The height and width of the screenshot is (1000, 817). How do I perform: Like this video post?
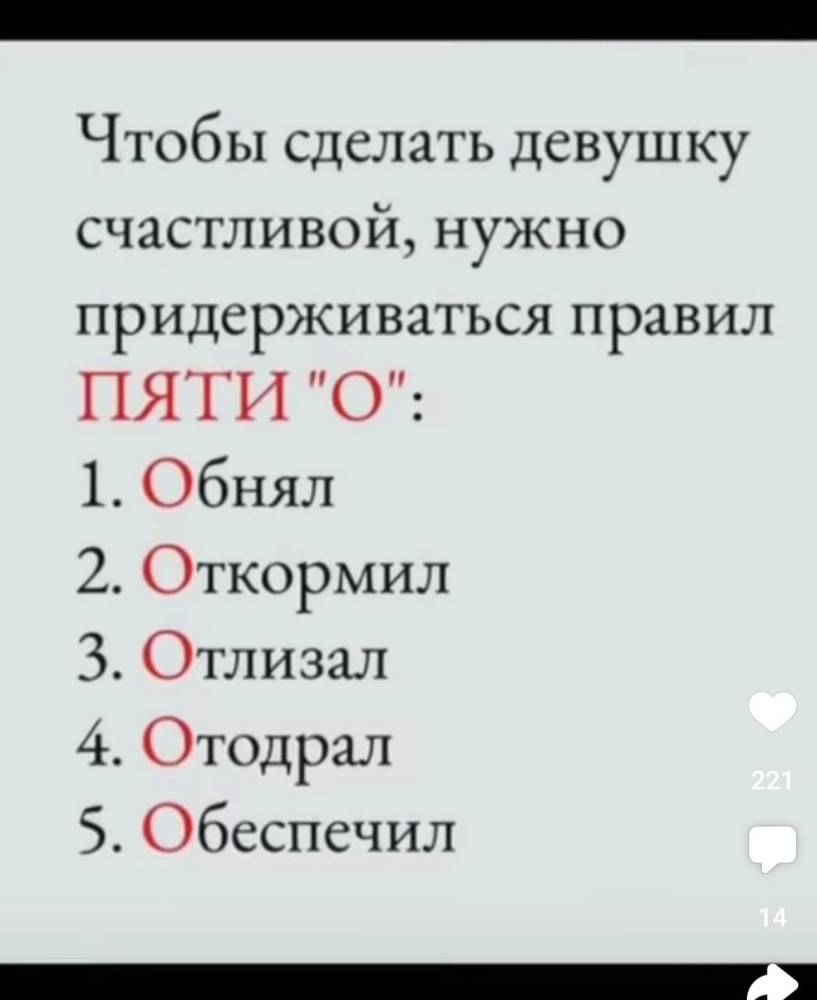click(x=771, y=712)
